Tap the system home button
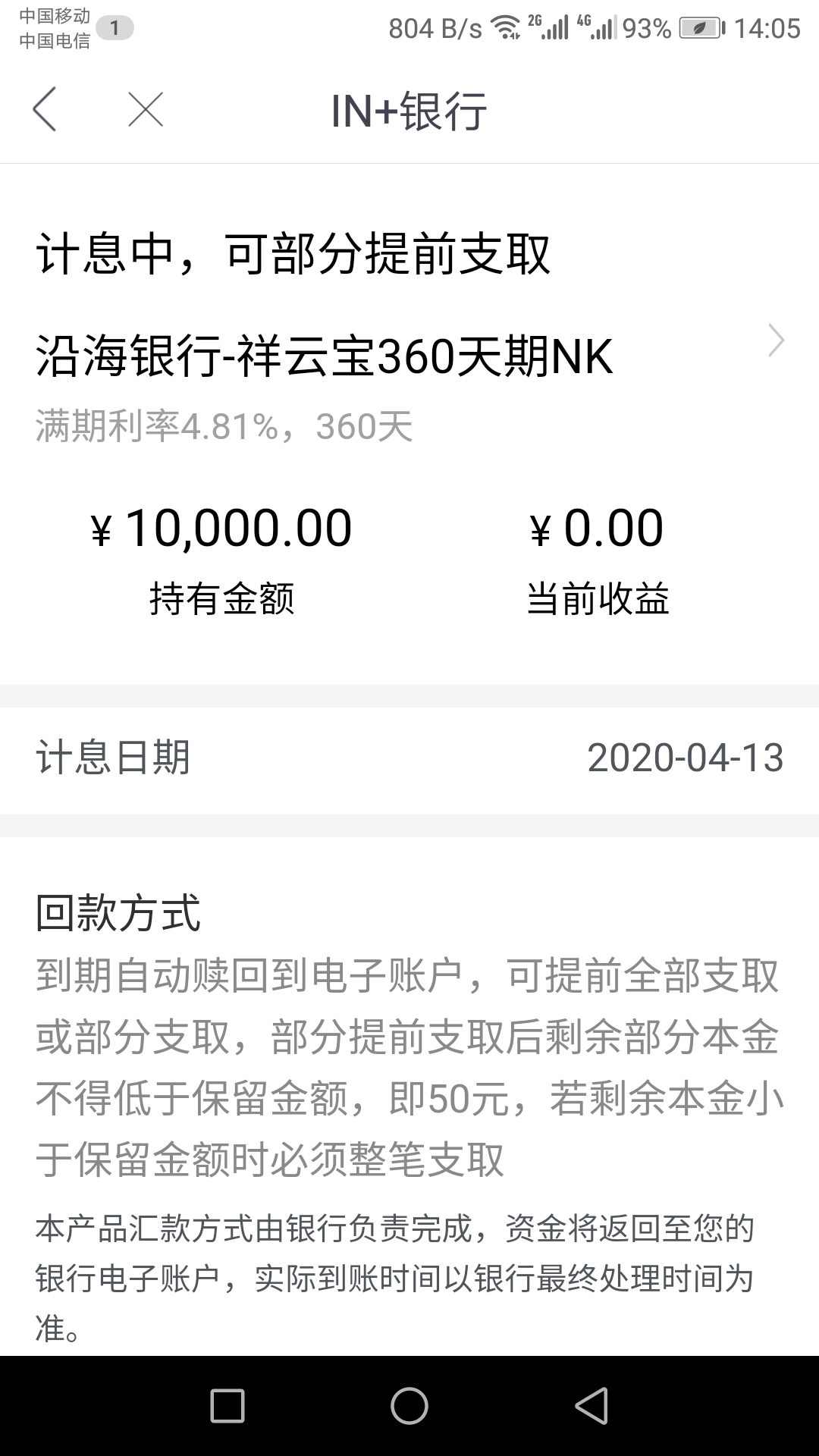Viewport: 819px width, 1456px height. coord(409,1407)
